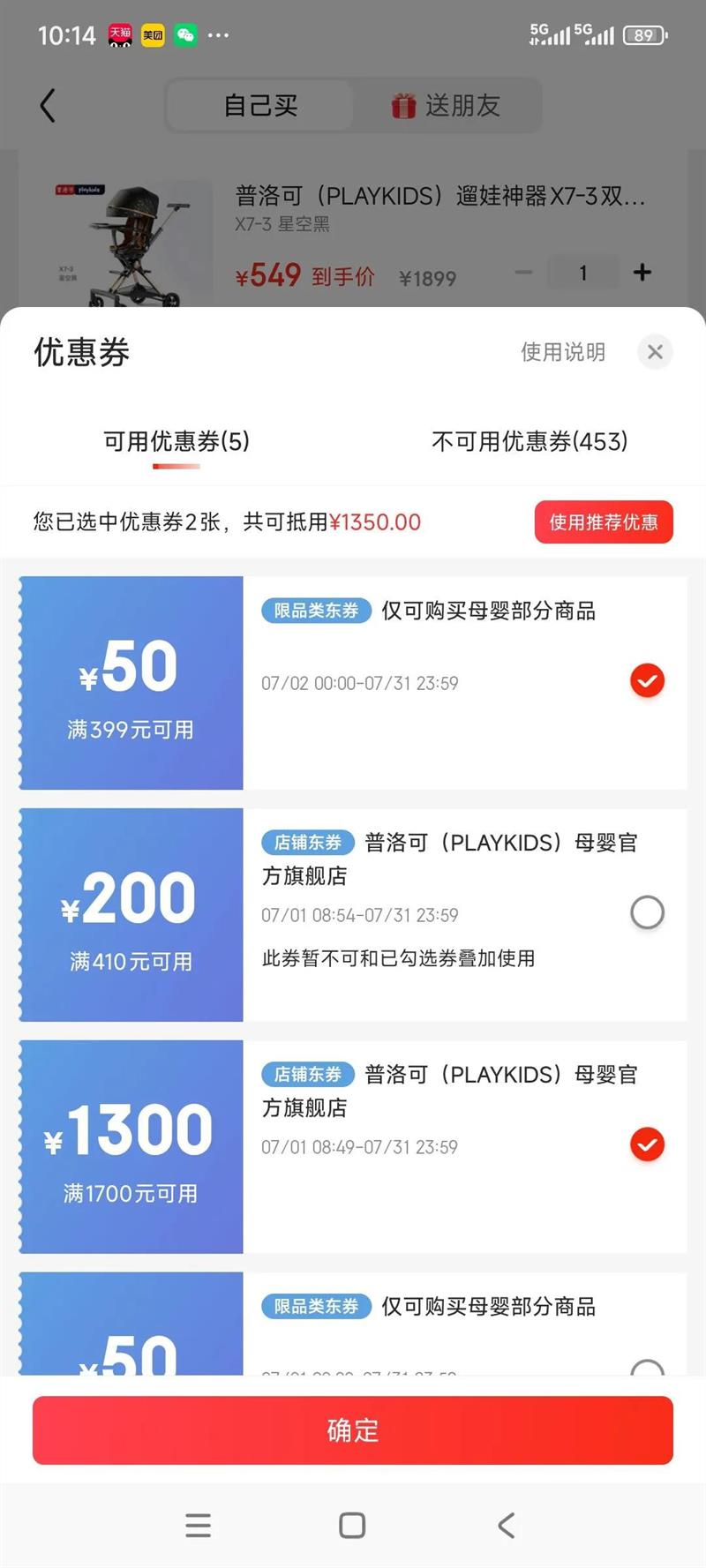Select the 可用优惠券(5) tab
This screenshot has width=706, height=1568.
[x=176, y=441]
